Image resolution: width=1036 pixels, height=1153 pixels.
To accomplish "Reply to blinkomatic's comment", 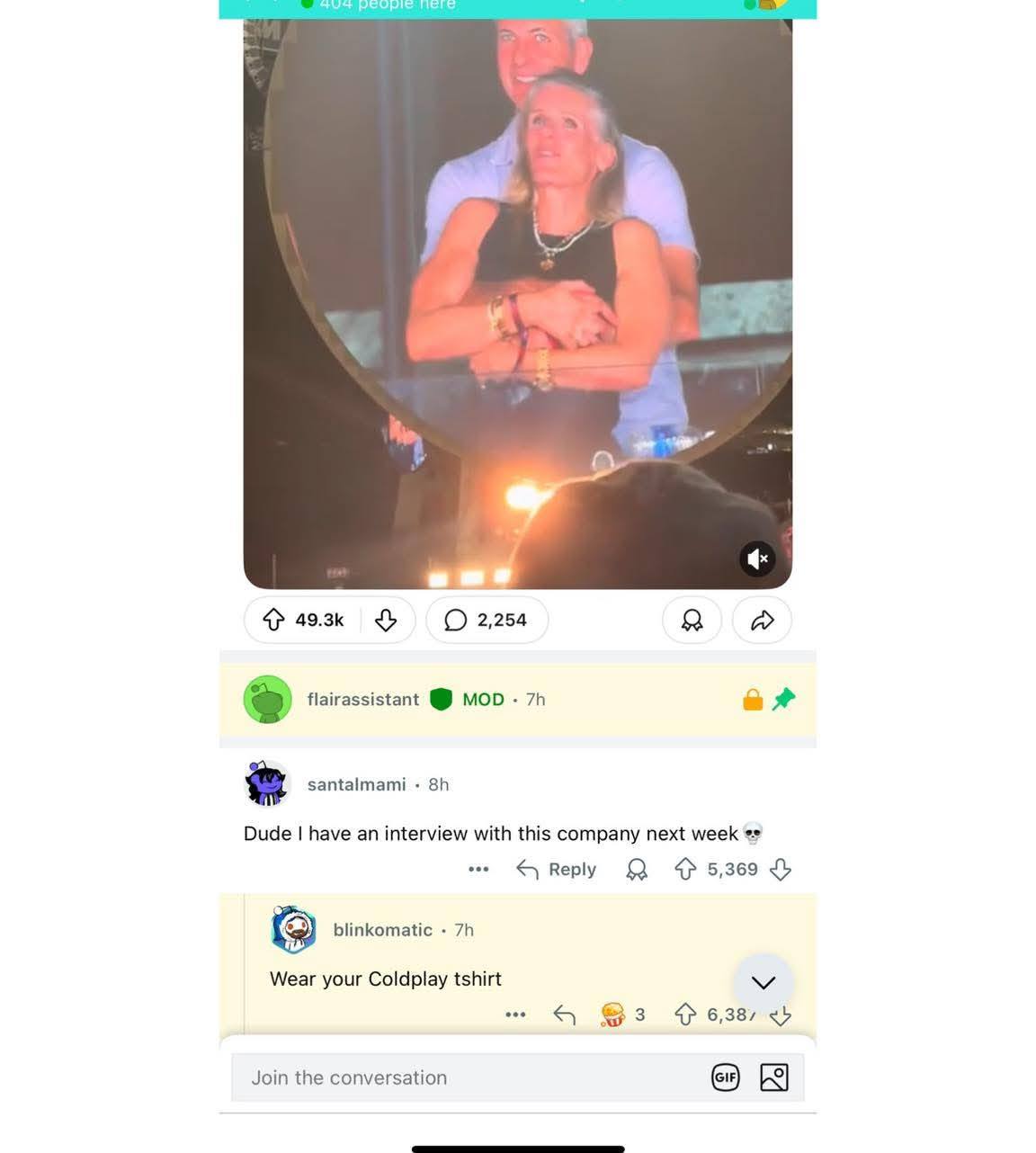I will [564, 1014].
